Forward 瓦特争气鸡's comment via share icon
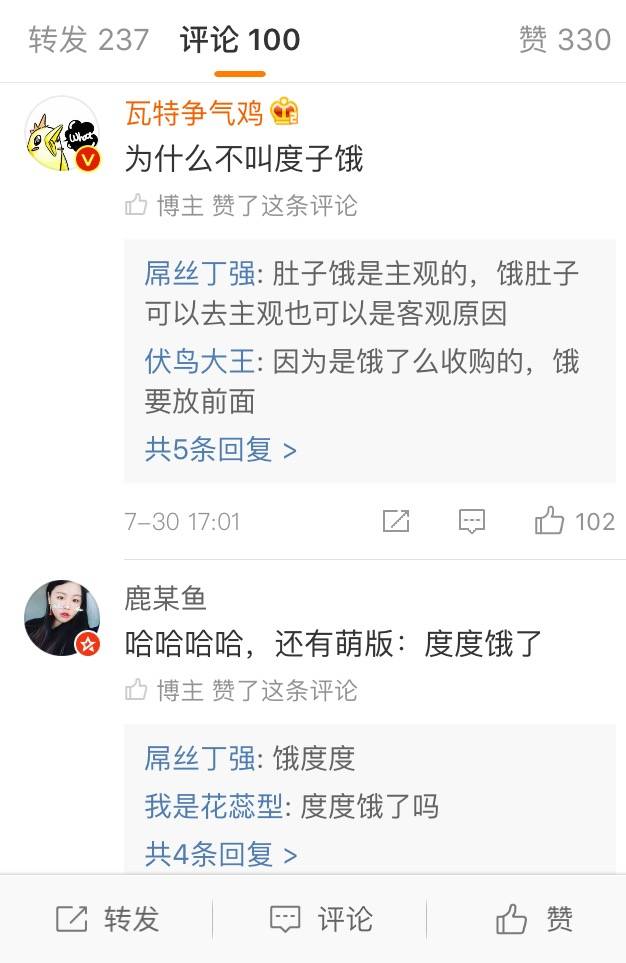Viewport: 626px width, 963px height. pos(396,521)
